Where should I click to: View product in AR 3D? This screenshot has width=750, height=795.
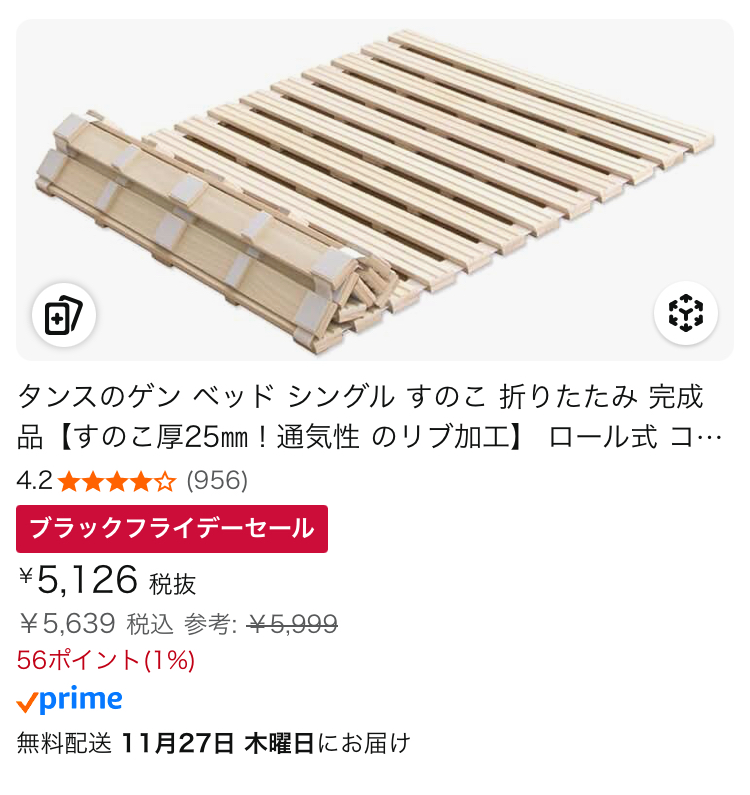click(686, 313)
